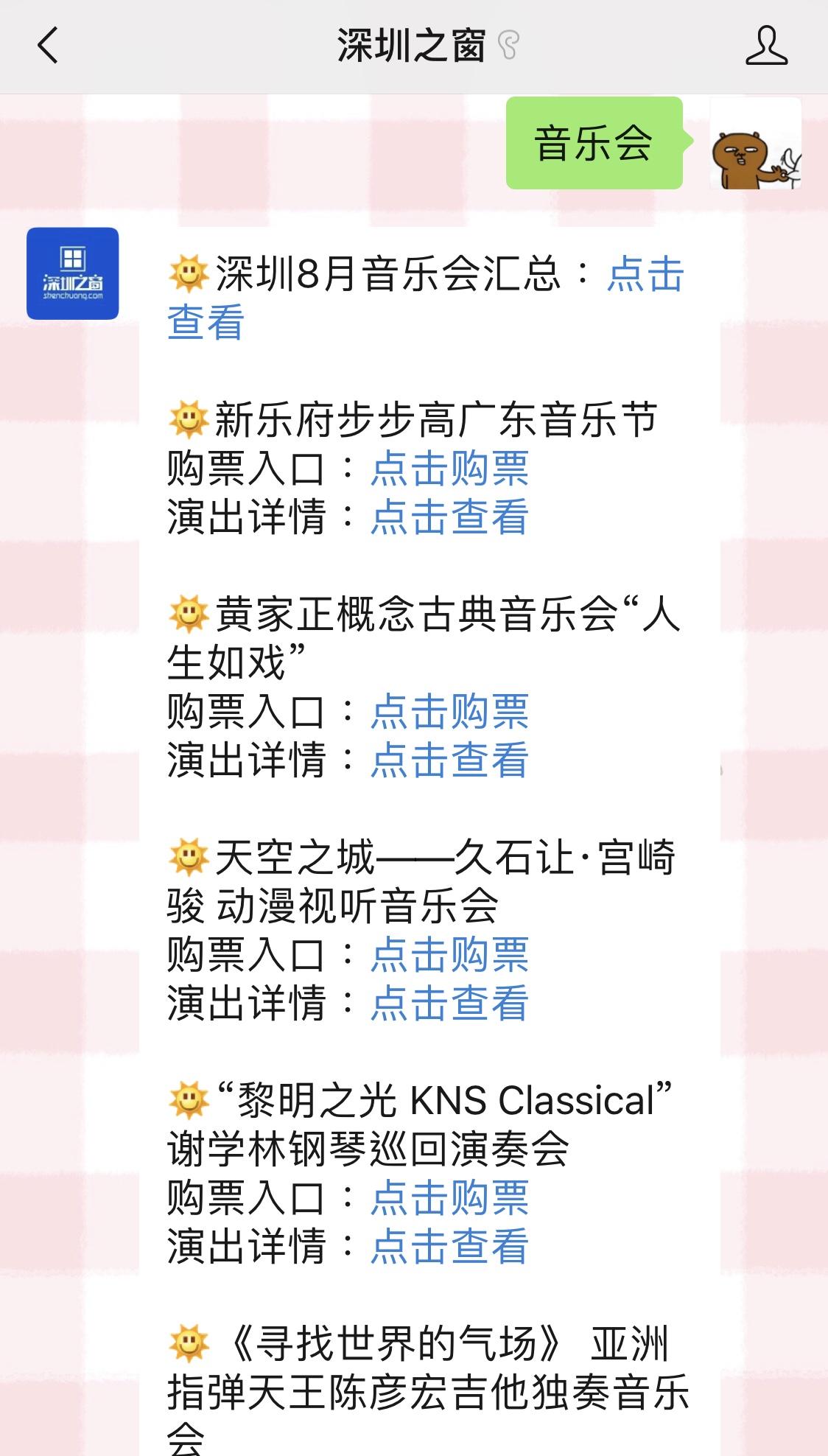Open the account profile icon
Viewport: 828px width, 1456px height.
click(766, 46)
